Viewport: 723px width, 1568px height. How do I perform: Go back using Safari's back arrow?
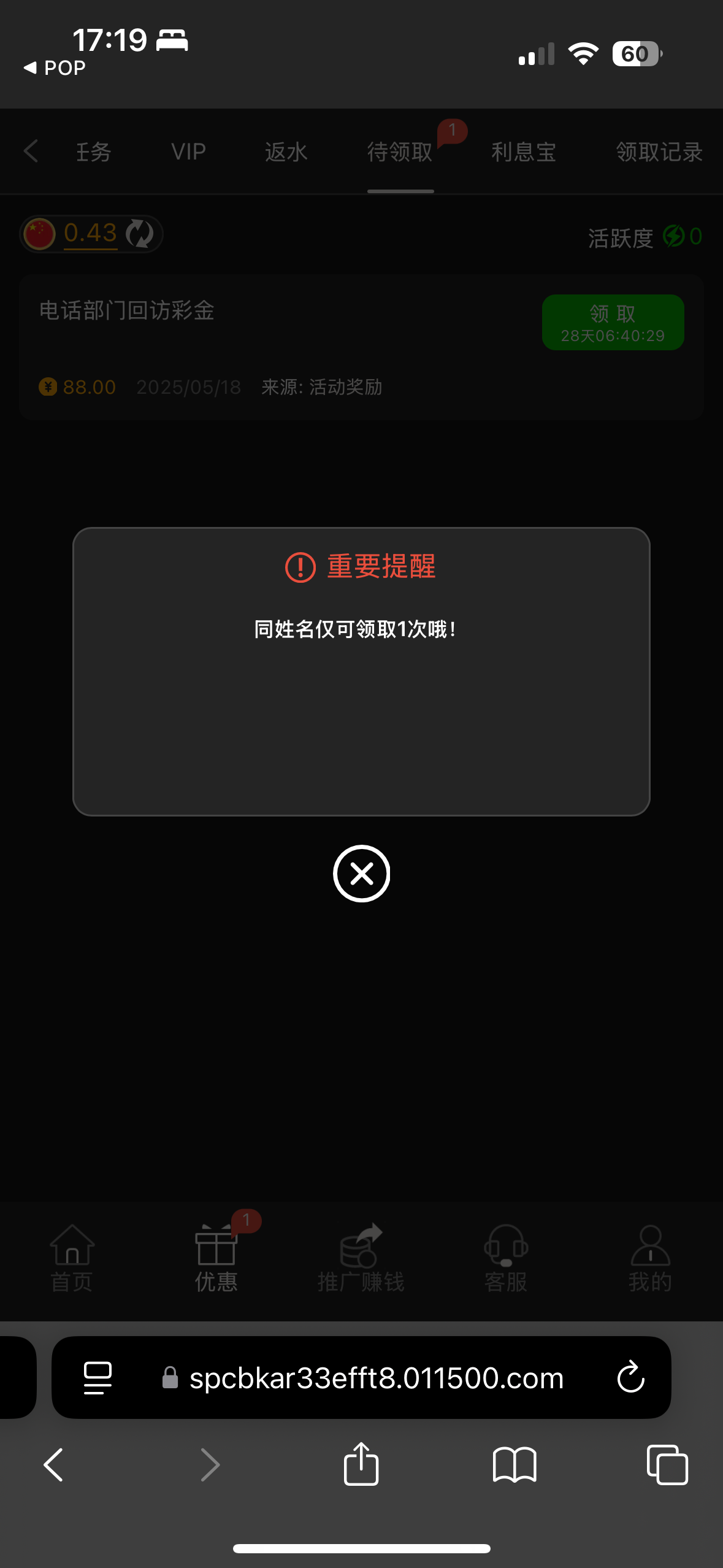[53, 1465]
